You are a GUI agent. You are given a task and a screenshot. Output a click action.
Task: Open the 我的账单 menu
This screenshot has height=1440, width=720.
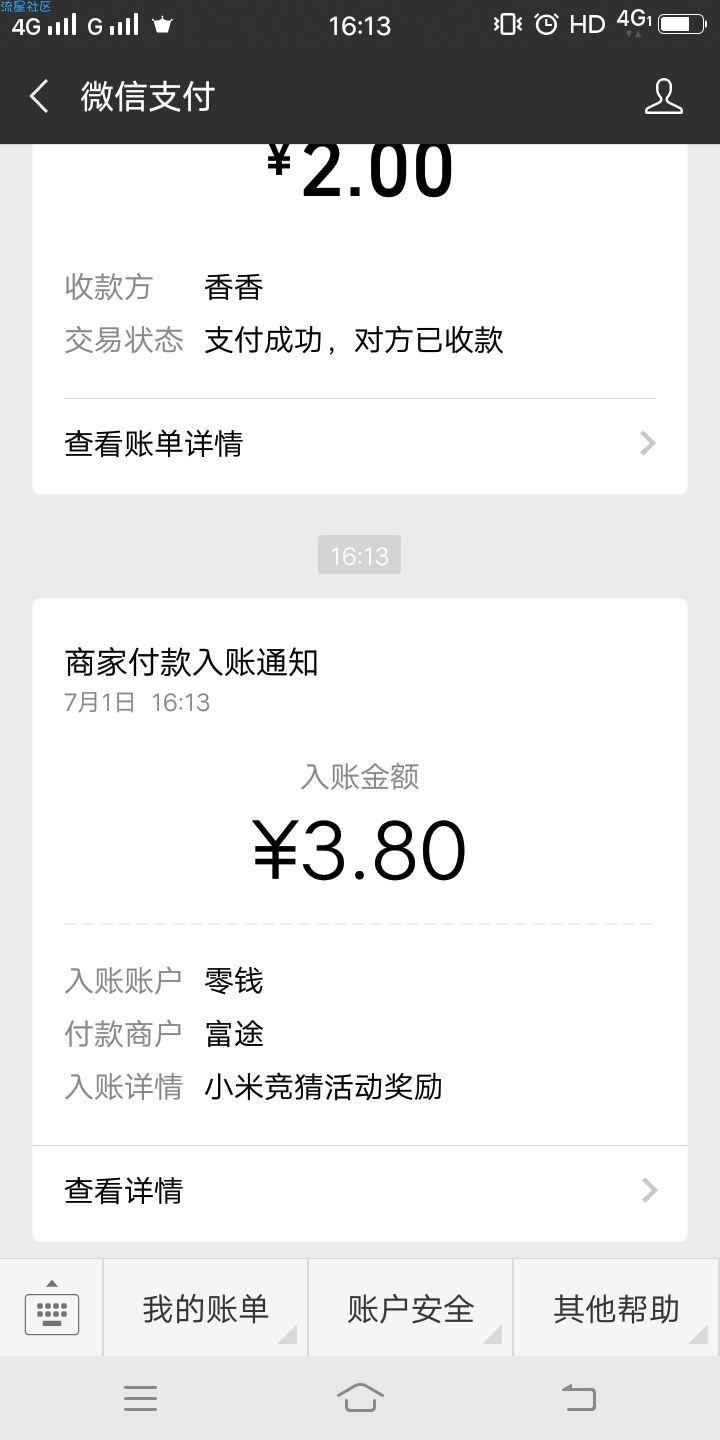206,1308
